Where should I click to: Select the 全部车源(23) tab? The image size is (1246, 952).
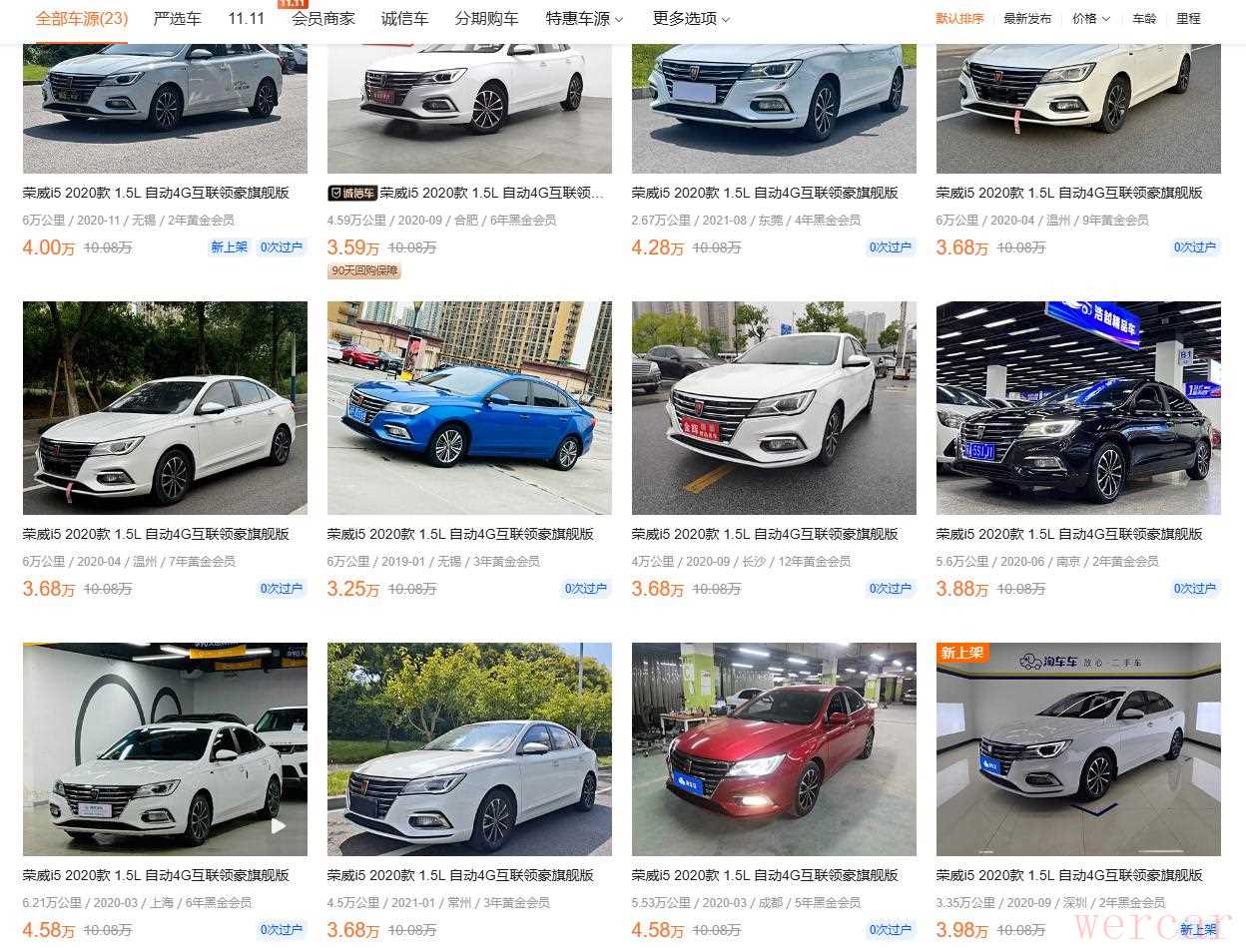click(82, 19)
